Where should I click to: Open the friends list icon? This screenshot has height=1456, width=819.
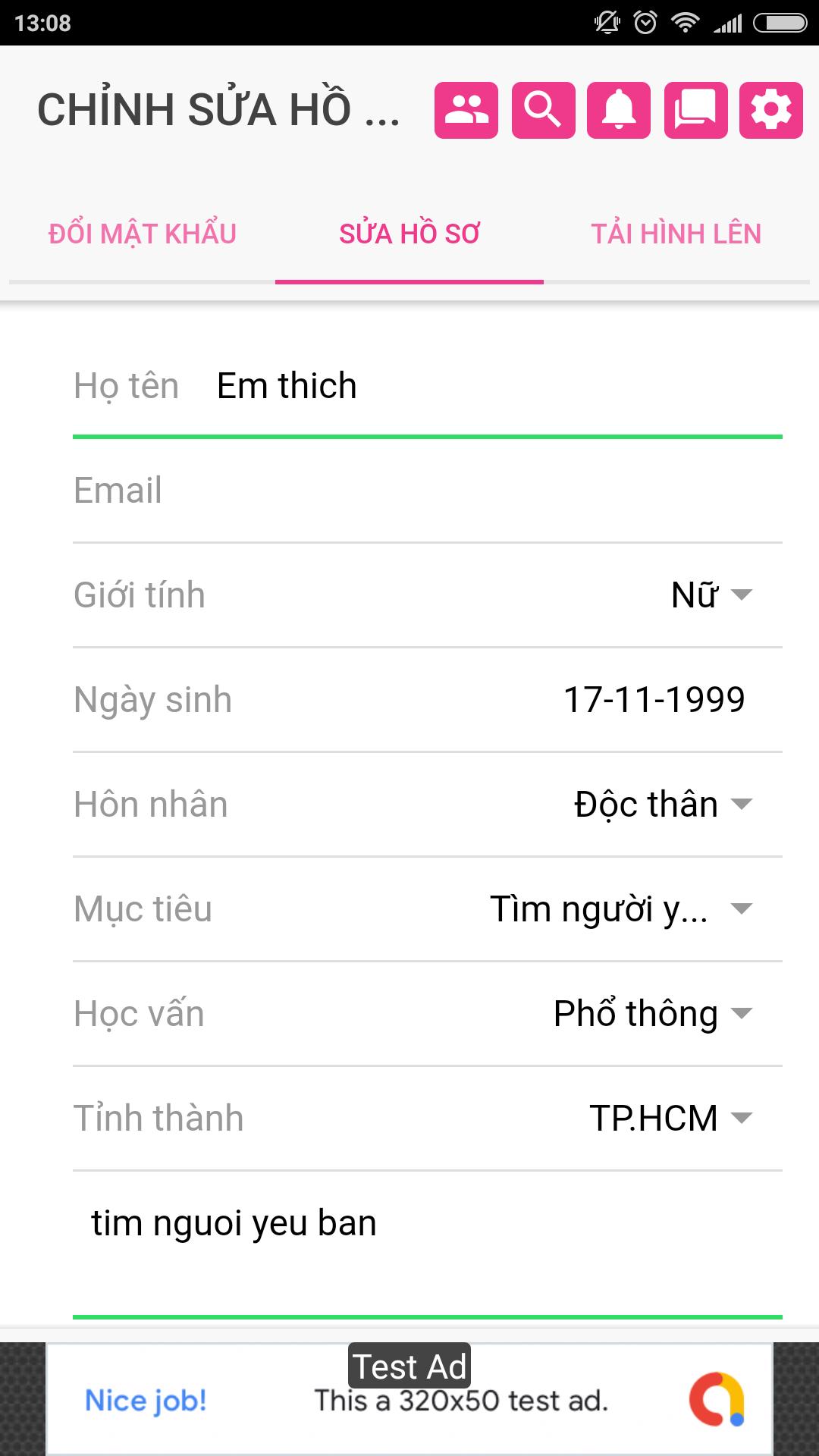point(466,110)
